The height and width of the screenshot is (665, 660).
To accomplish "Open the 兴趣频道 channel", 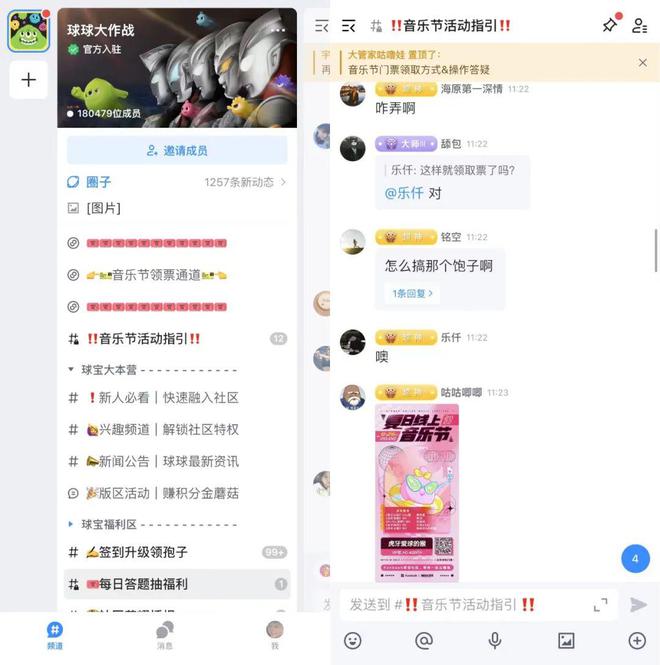I will tap(167, 429).
